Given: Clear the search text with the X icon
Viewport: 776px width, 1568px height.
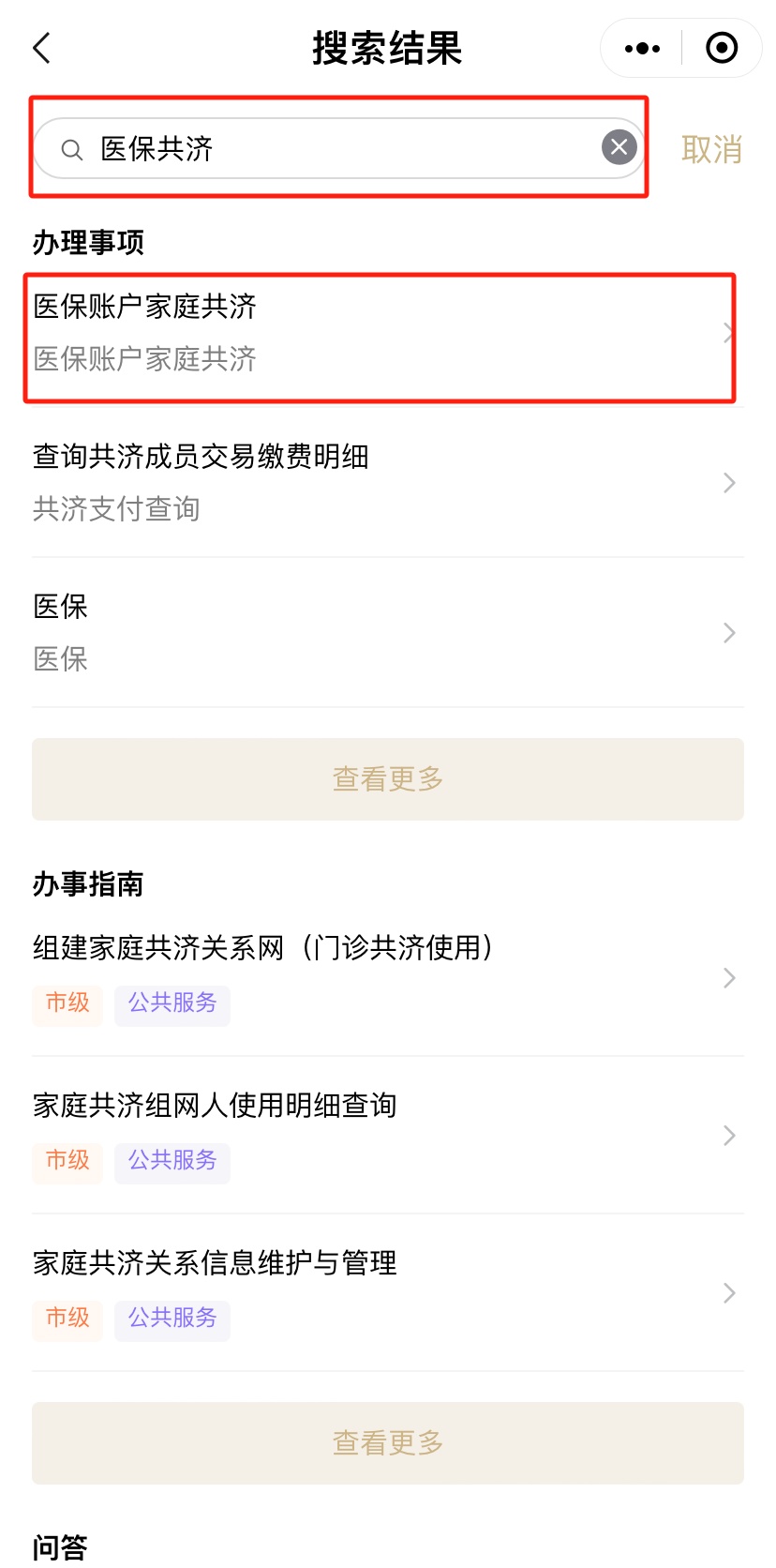Looking at the screenshot, I should 619,147.
